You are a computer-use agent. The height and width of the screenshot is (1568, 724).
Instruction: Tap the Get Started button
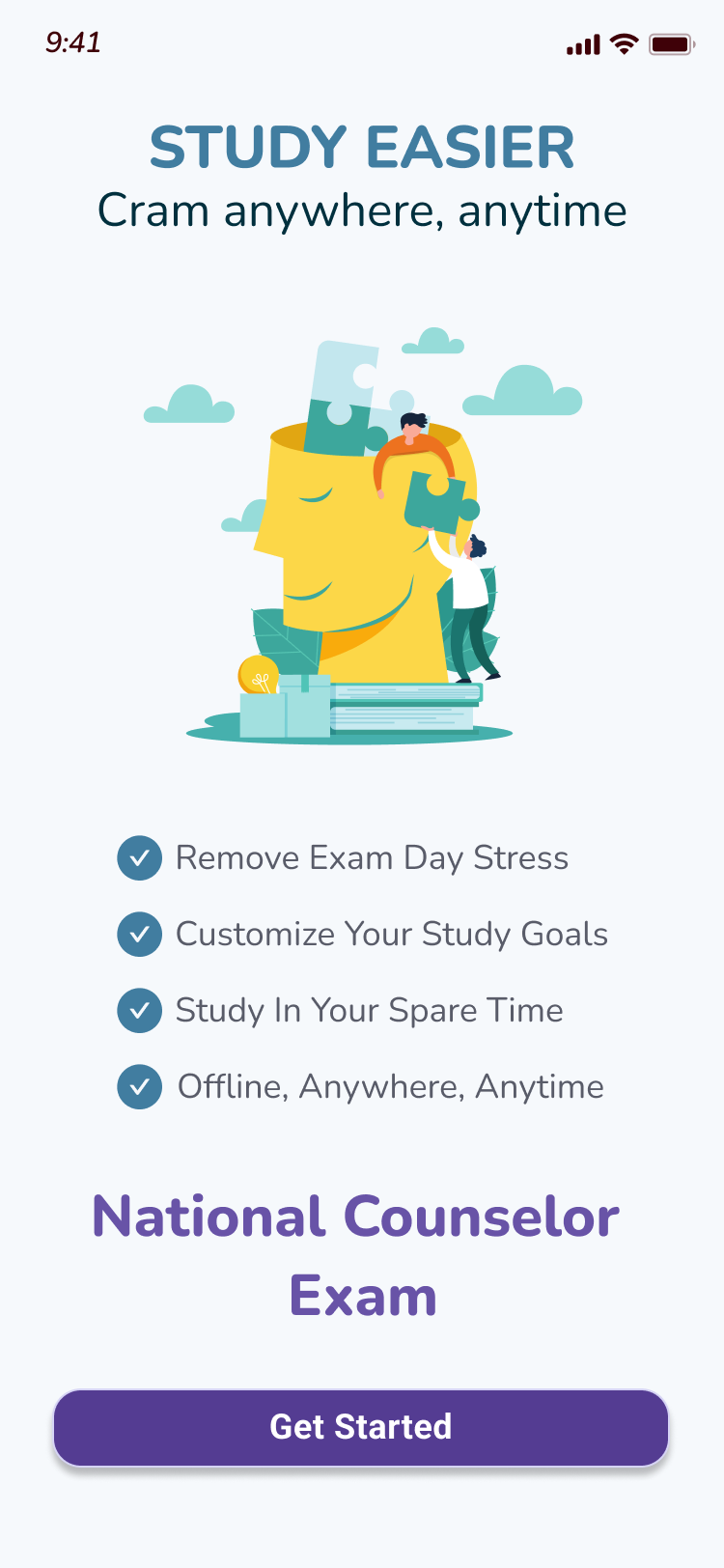coord(361,1427)
